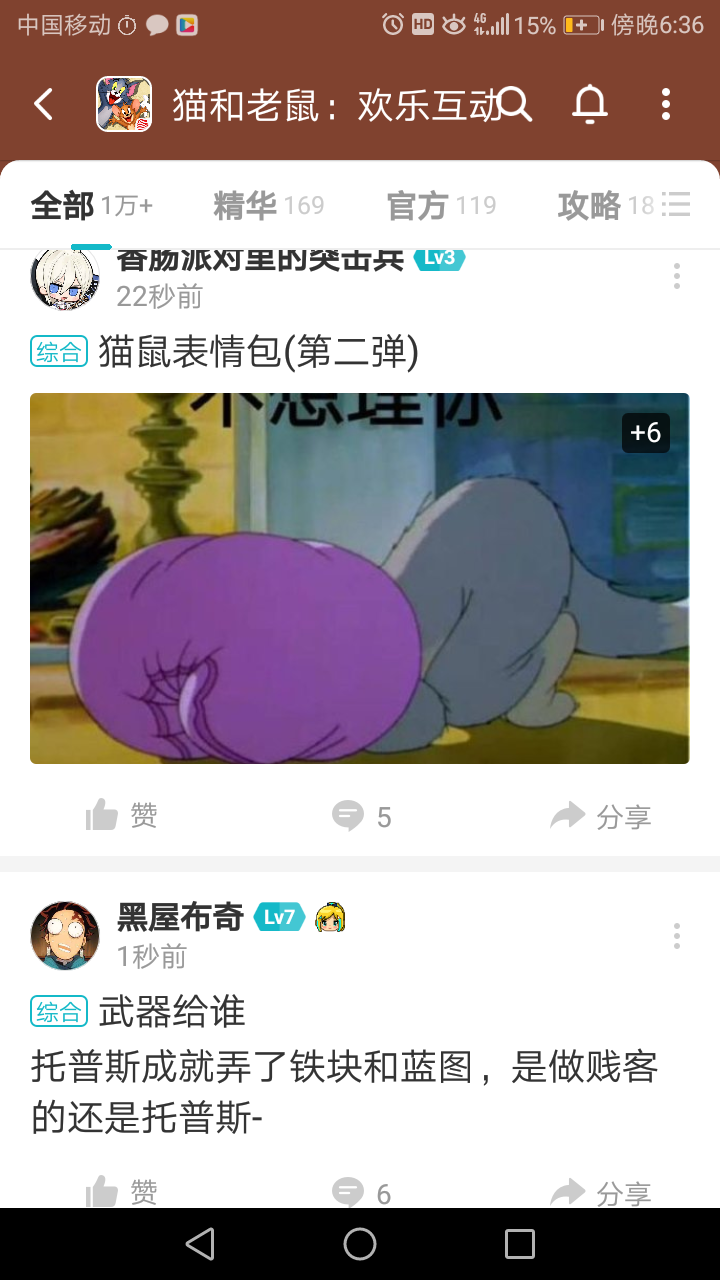Open the three-dot options on the first post
Screen dimensions: 720x1280
pyautogui.click(x=676, y=275)
